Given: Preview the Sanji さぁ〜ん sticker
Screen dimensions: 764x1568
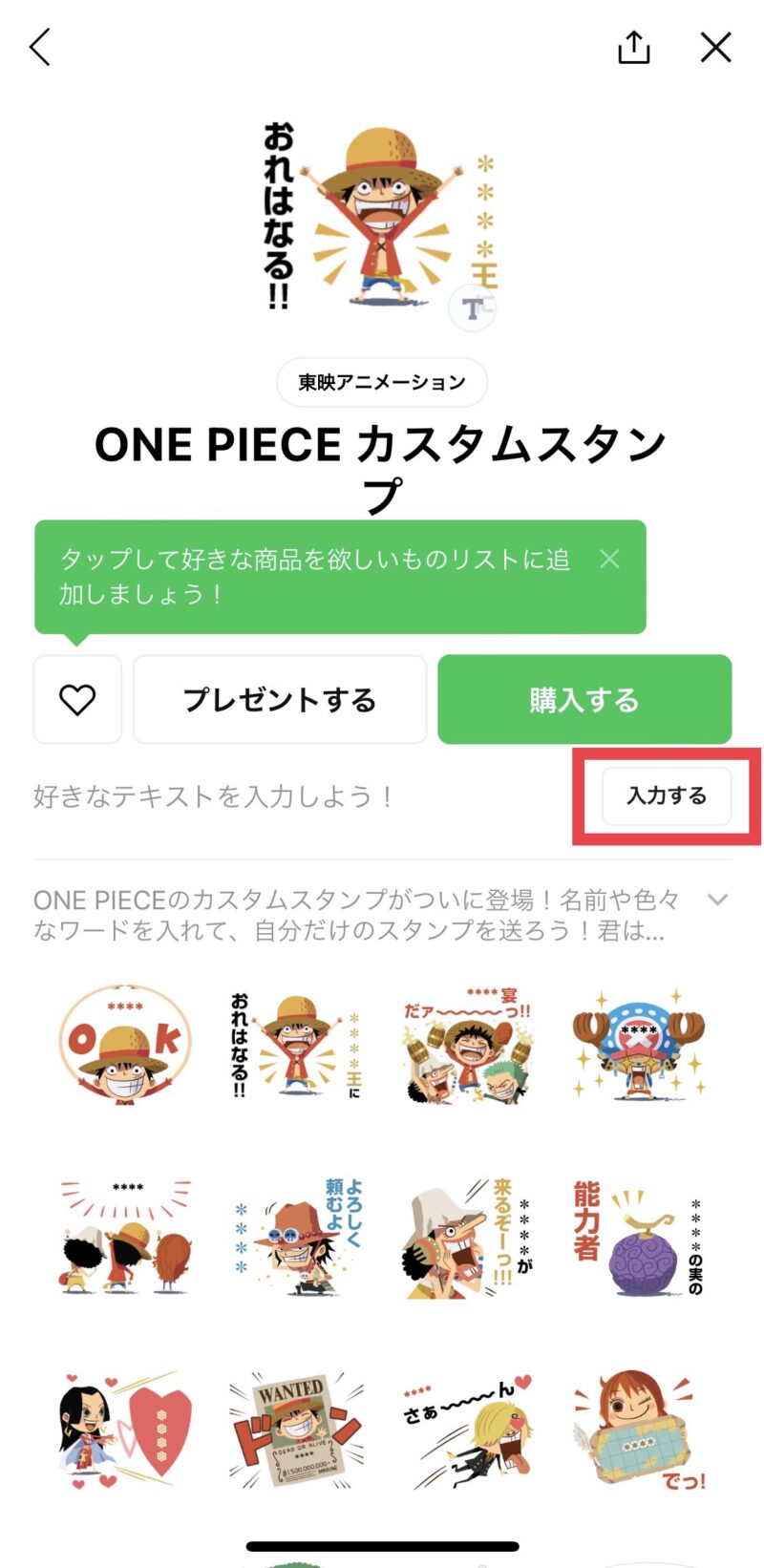Looking at the screenshot, I should [467, 1430].
